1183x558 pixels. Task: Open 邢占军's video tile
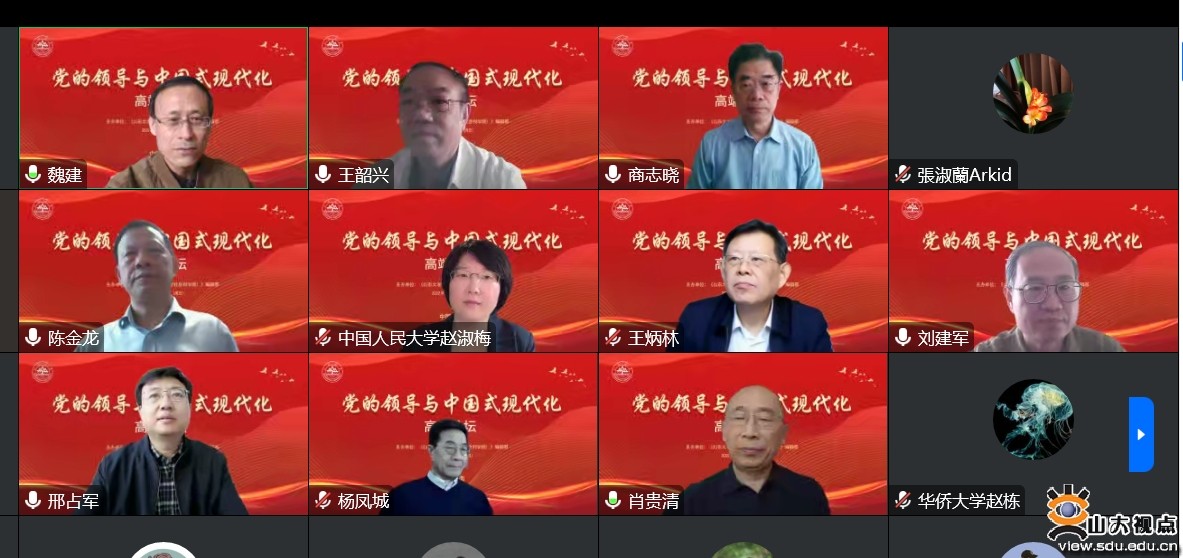pyautogui.click(x=163, y=434)
